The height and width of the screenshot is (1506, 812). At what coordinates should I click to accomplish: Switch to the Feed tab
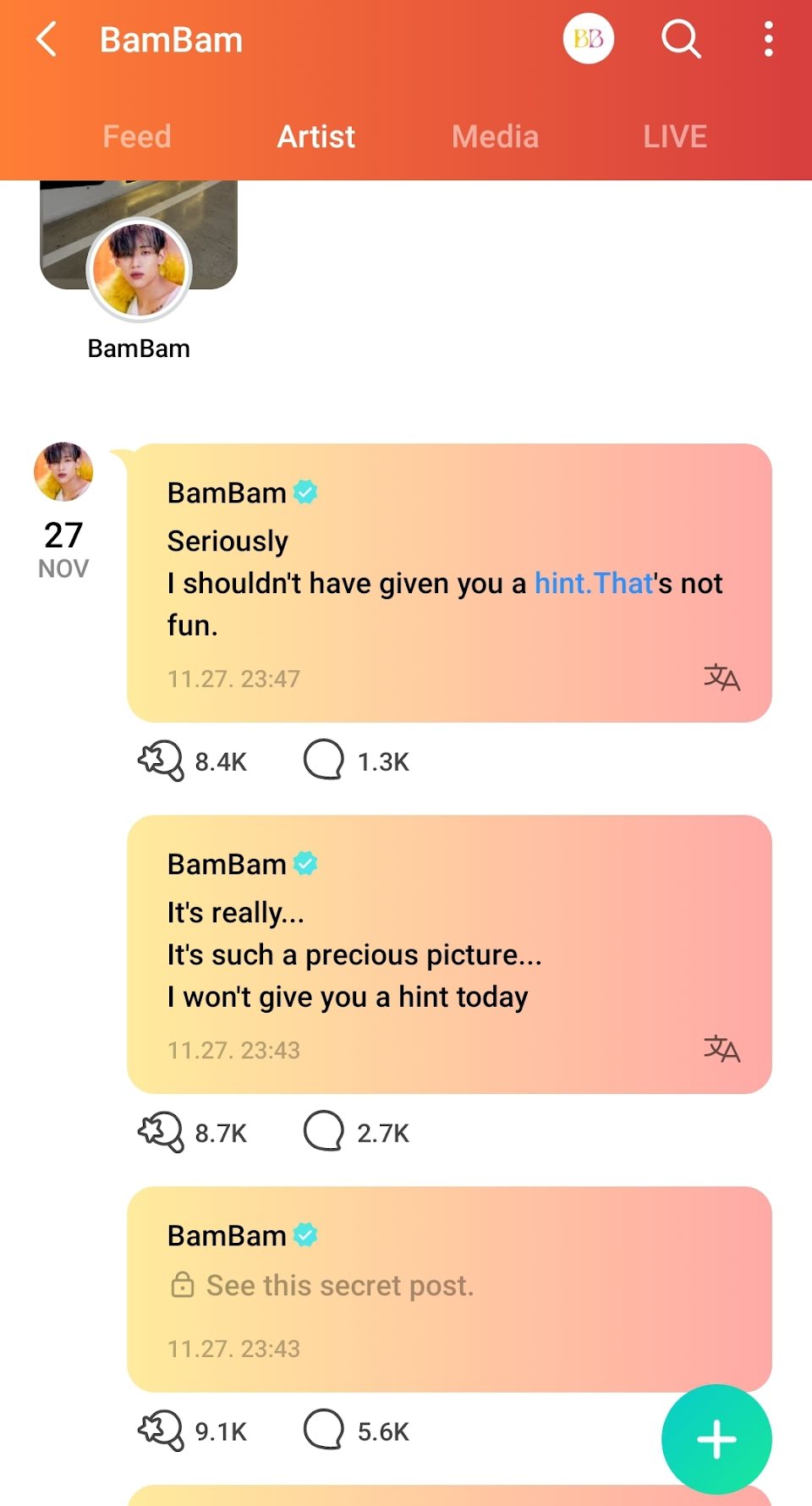point(137,136)
